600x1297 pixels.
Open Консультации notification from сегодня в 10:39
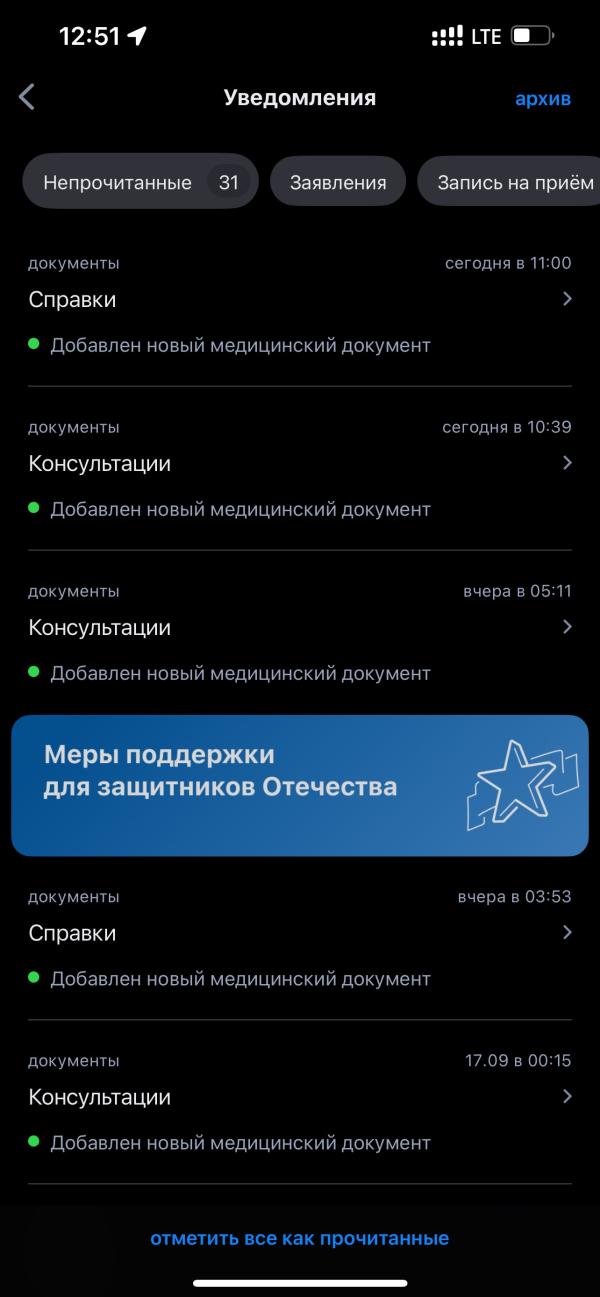pos(300,468)
